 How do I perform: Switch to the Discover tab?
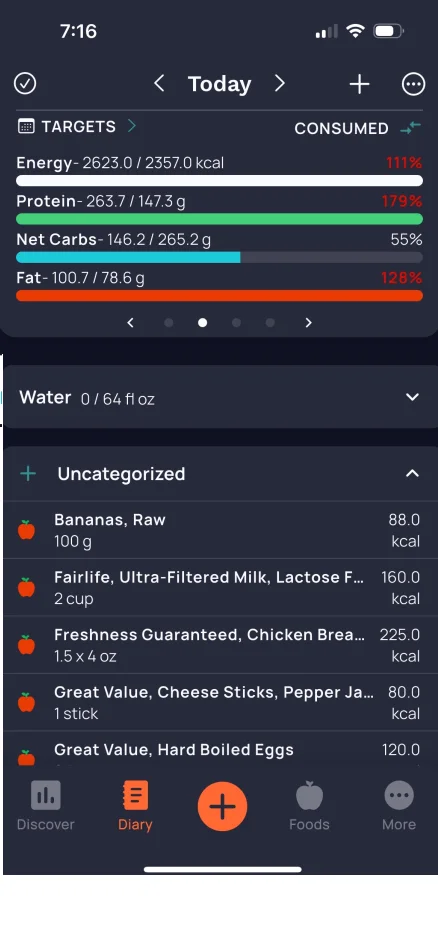coord(46,806)
